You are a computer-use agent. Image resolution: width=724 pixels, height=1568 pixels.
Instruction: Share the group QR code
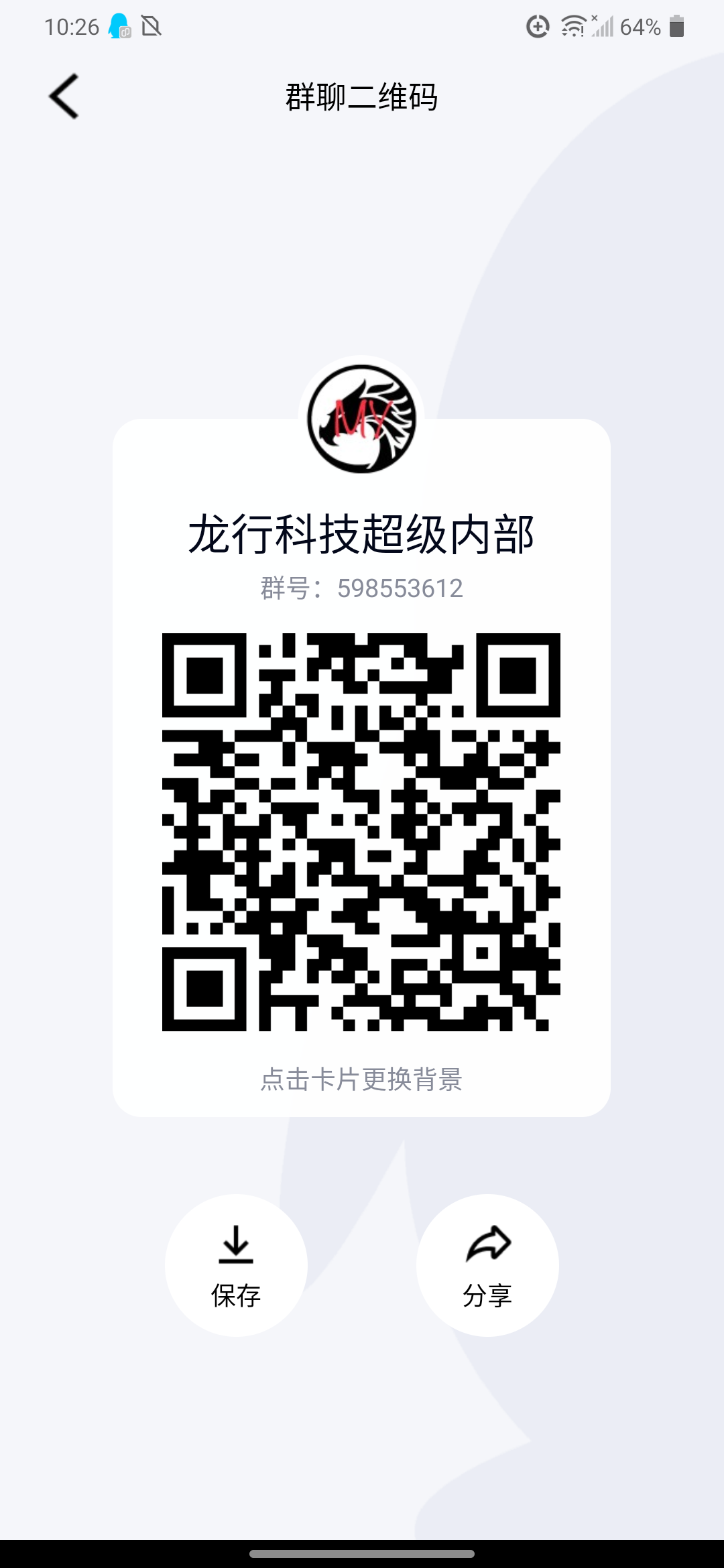coord(487,1265)
